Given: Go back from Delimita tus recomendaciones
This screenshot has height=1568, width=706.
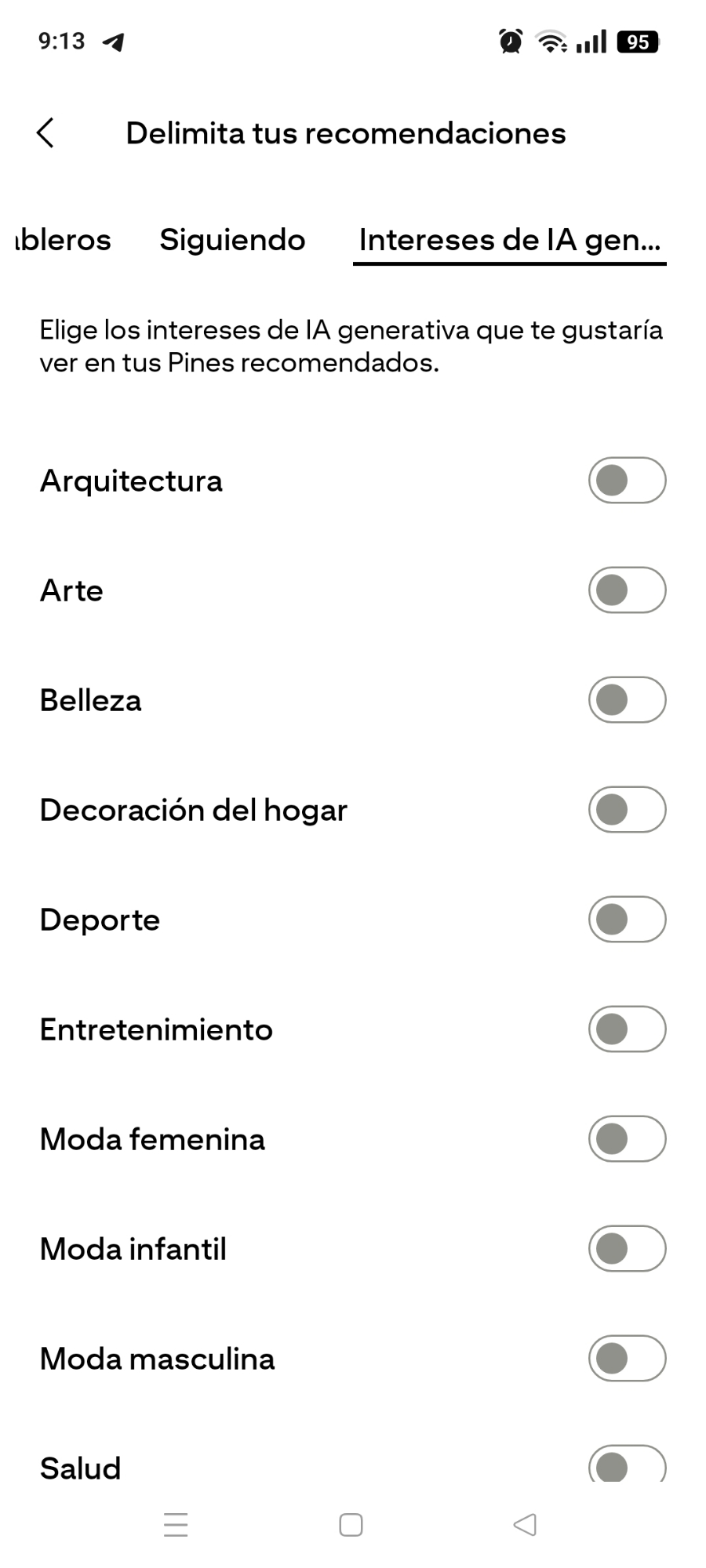Looking at the screenshot, I should [x=45, y=133].
